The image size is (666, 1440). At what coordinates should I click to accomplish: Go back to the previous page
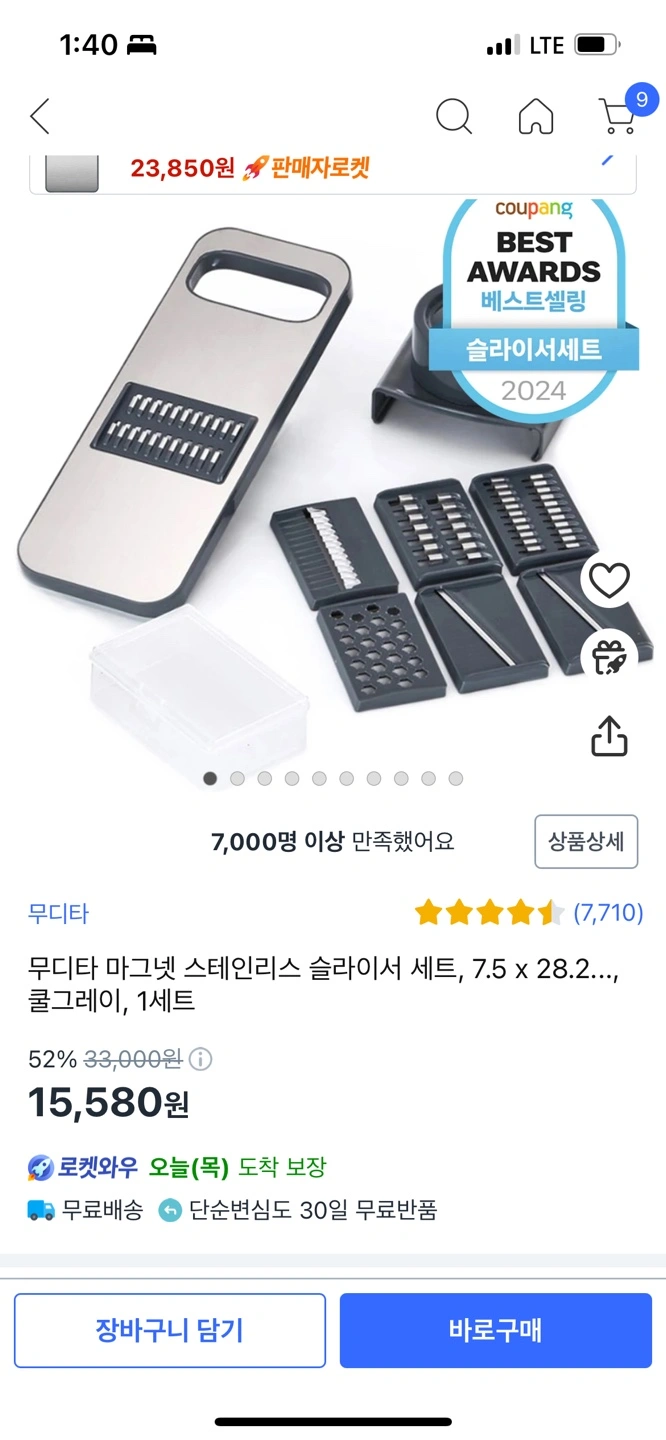(40, 117)
